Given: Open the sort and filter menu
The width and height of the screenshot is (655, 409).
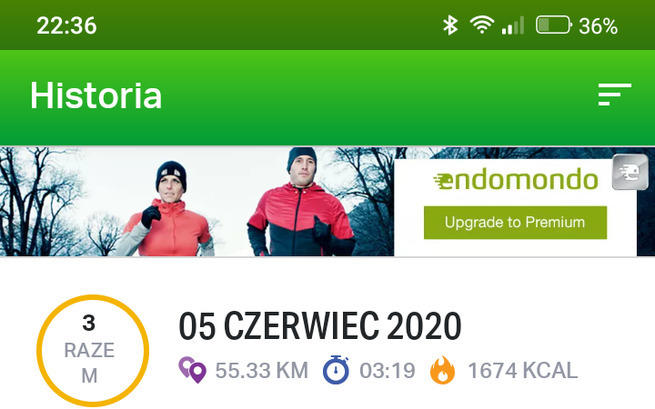Looking at the screenshot, I should point(614,96).
